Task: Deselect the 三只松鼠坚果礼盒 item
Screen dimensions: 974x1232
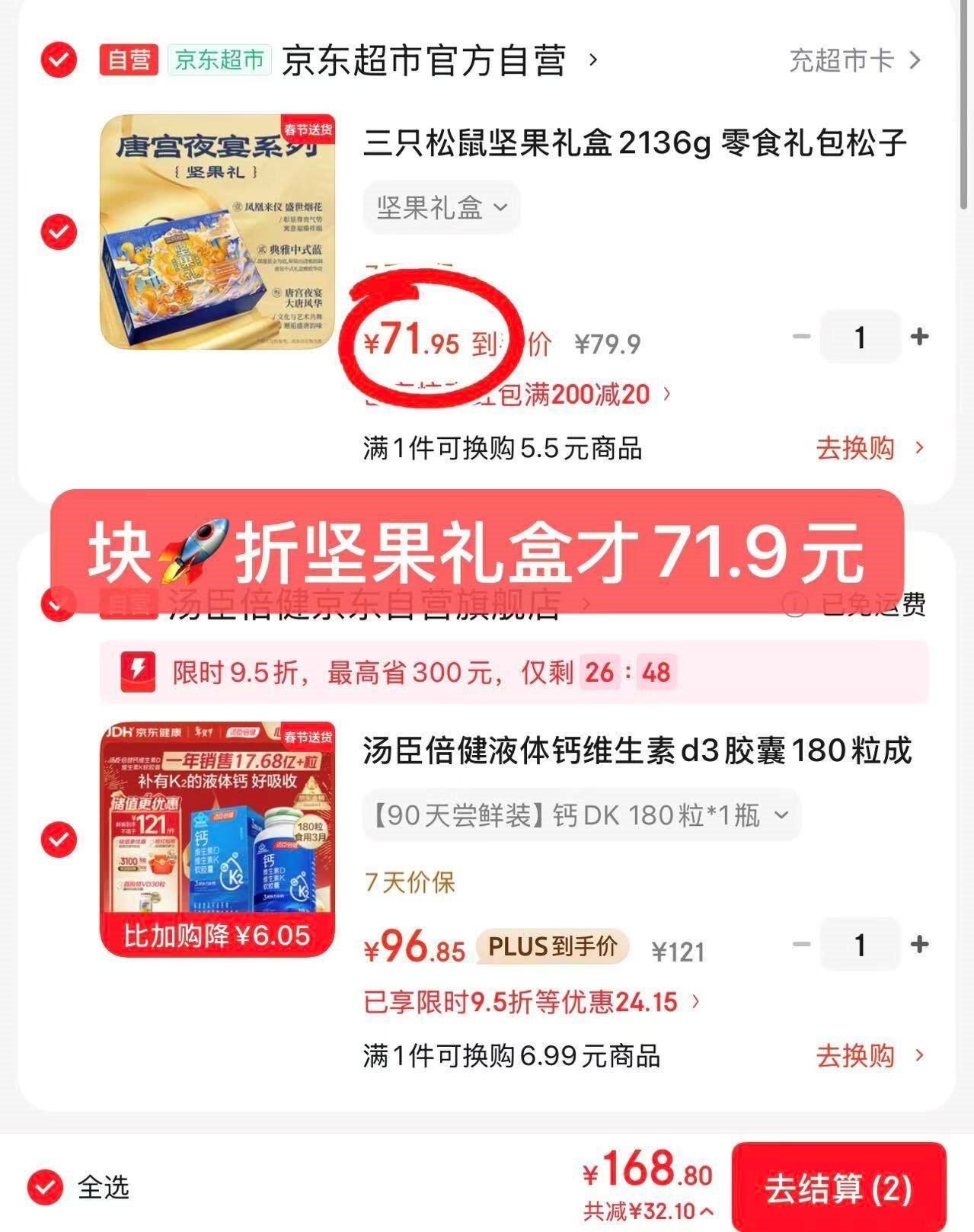Action: pyautogui.click(x=59, y=232)
